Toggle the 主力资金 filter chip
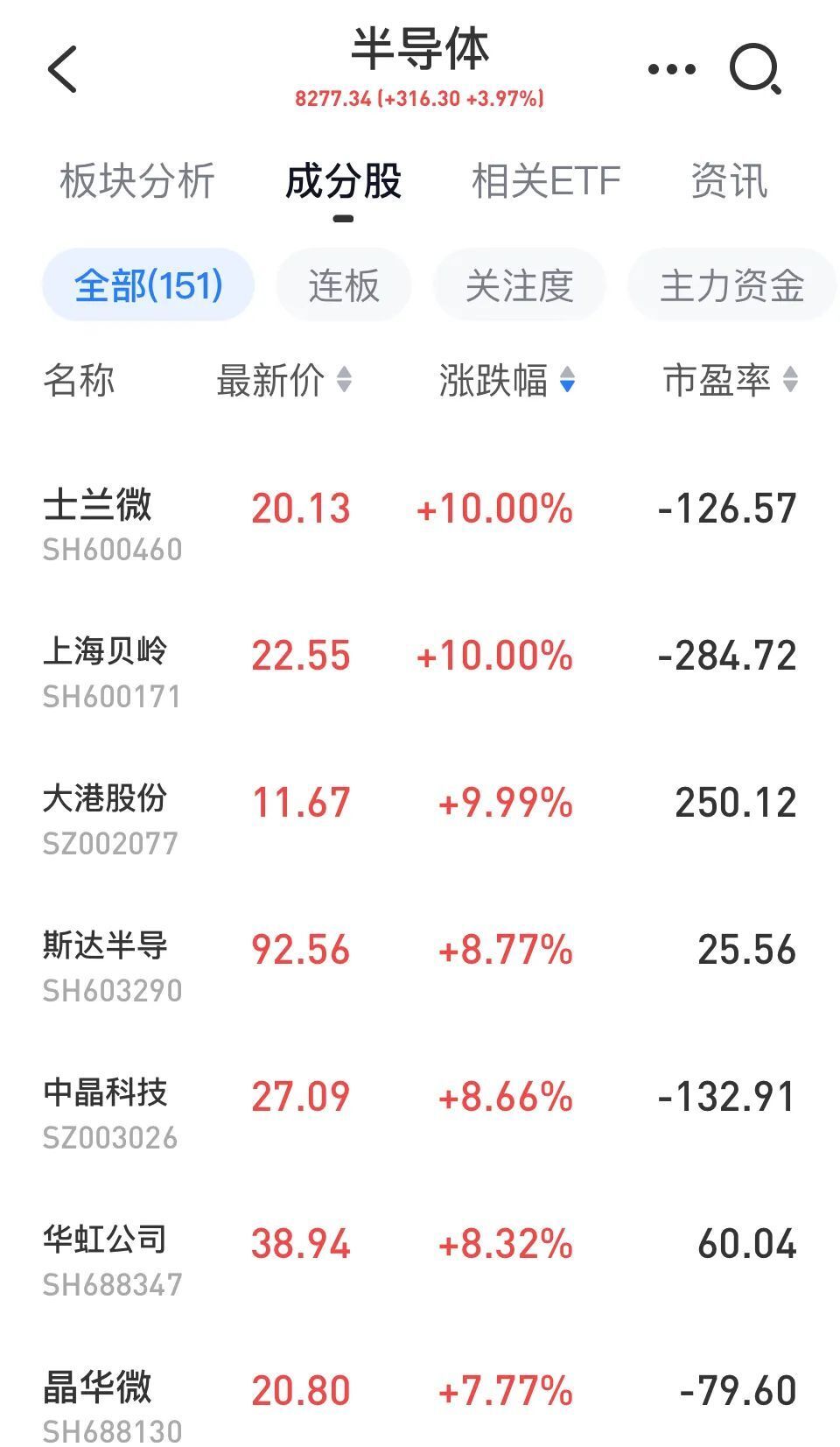Image resolution: width=840 pixels, height=1447 pixels. tap(733, 284)
